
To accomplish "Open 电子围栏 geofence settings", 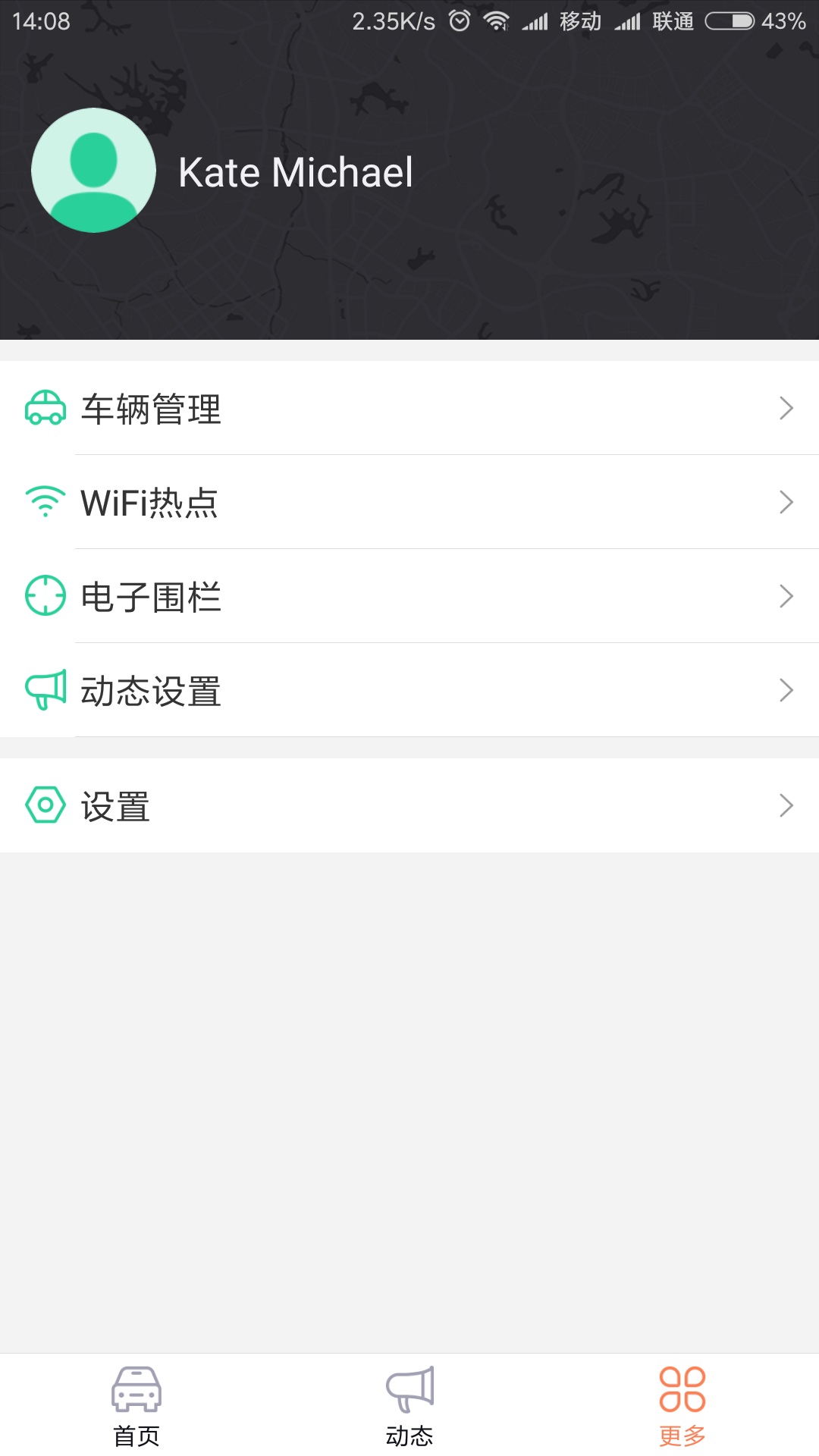I will point(409,596).
